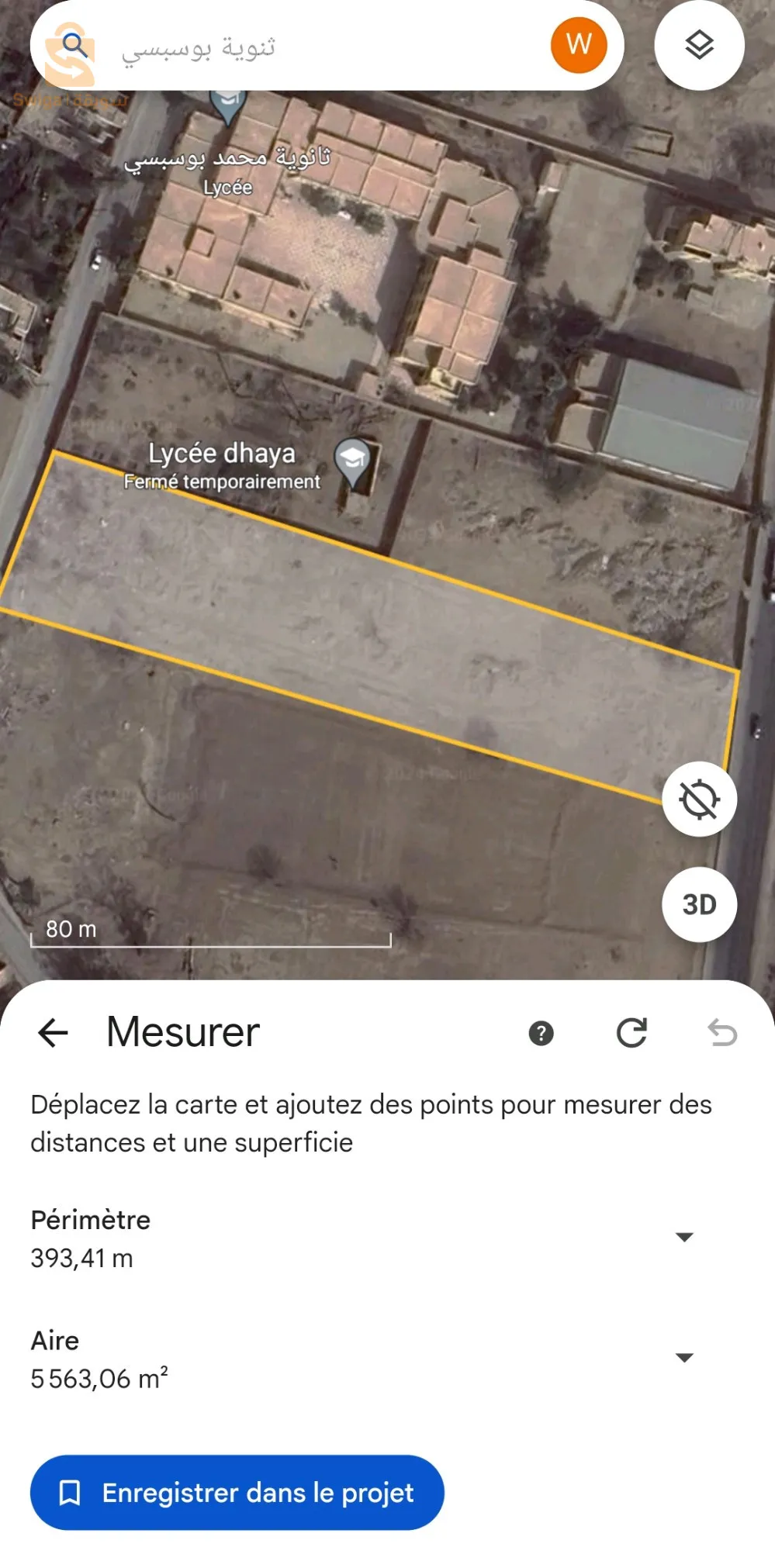
Task: Open the search field at the top
Action: (310, 48)
